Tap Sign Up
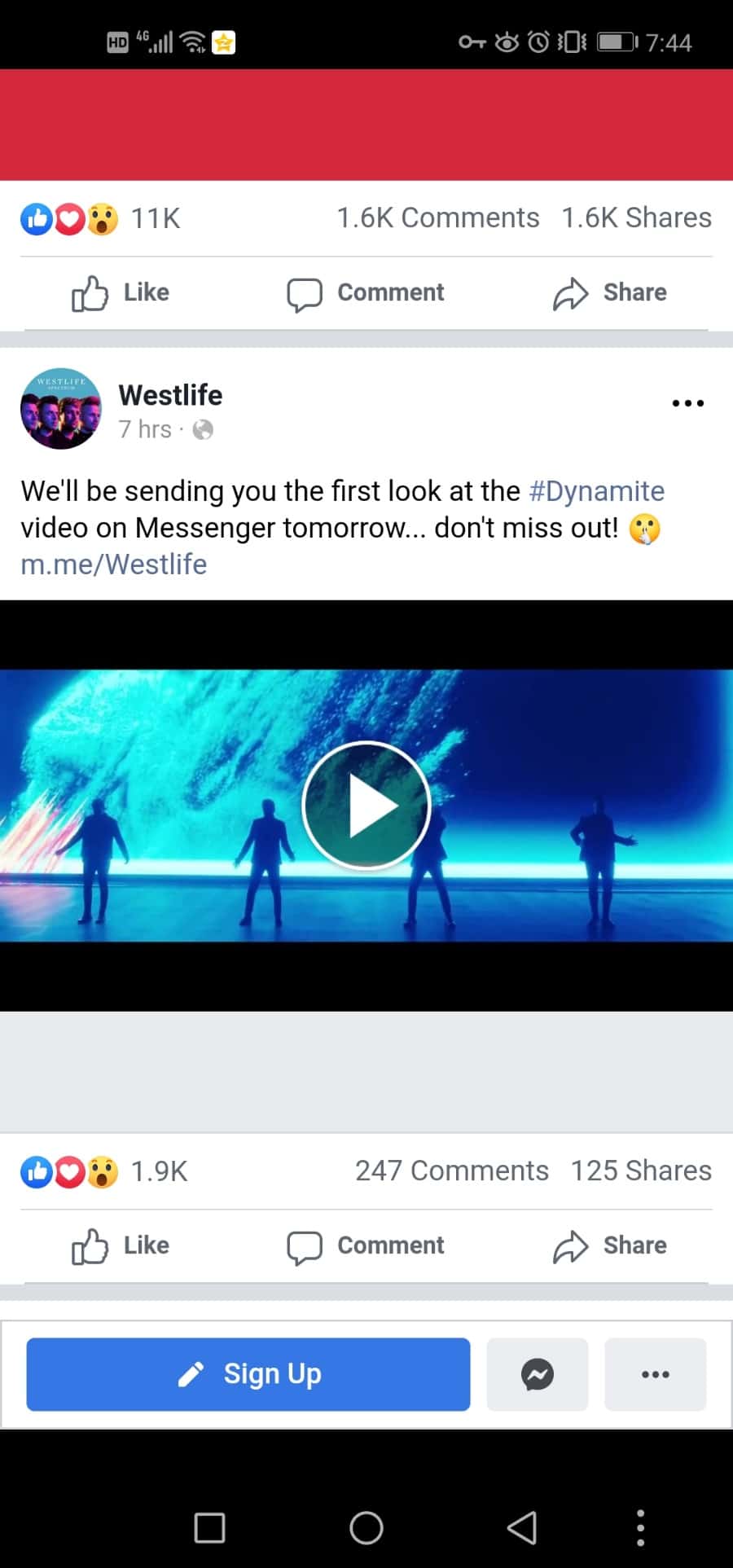Viewport: 733px width, 1568px height. [x=248, y=1373]
